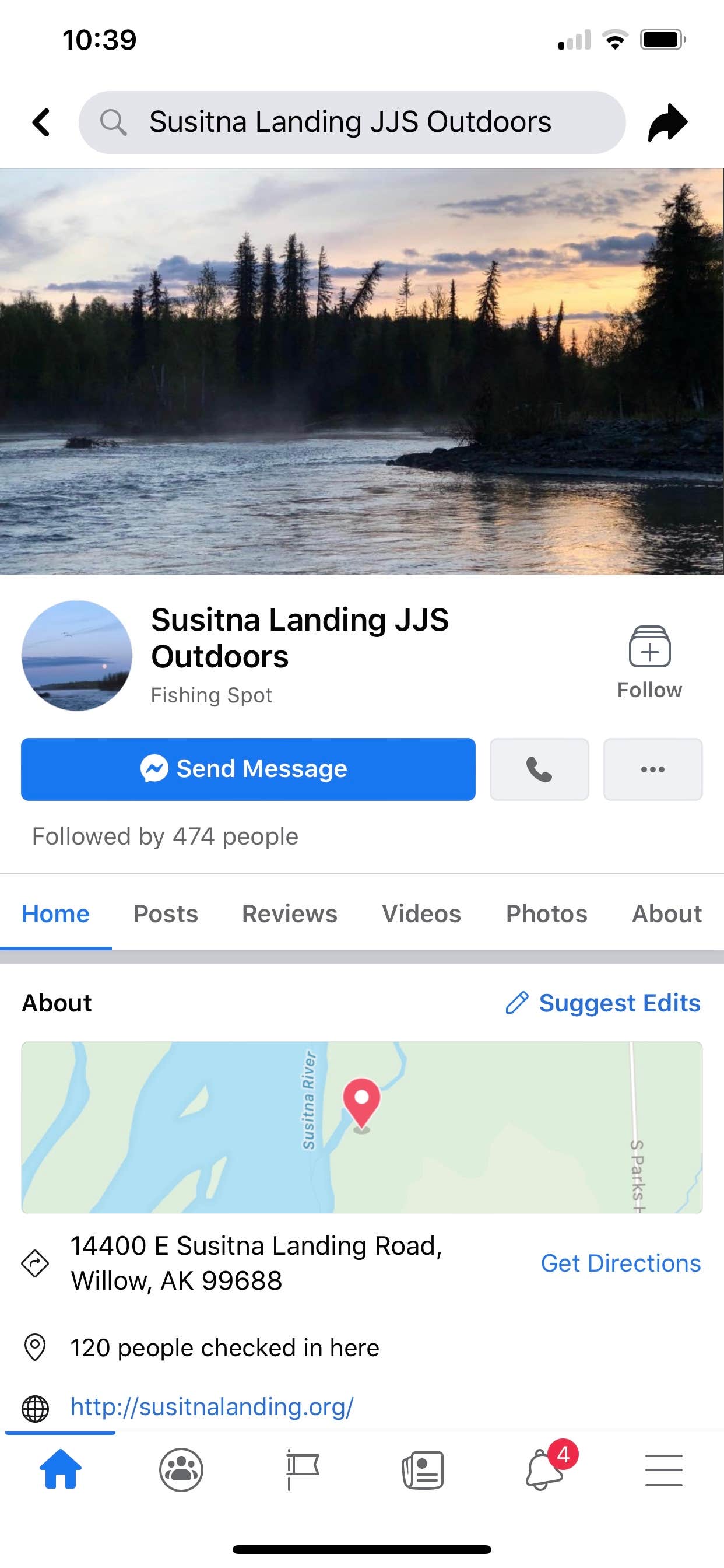Tap the Susitna Landing JJS Outdoors search field
This screenshot has height=1568, width=724.
[351, 123]
